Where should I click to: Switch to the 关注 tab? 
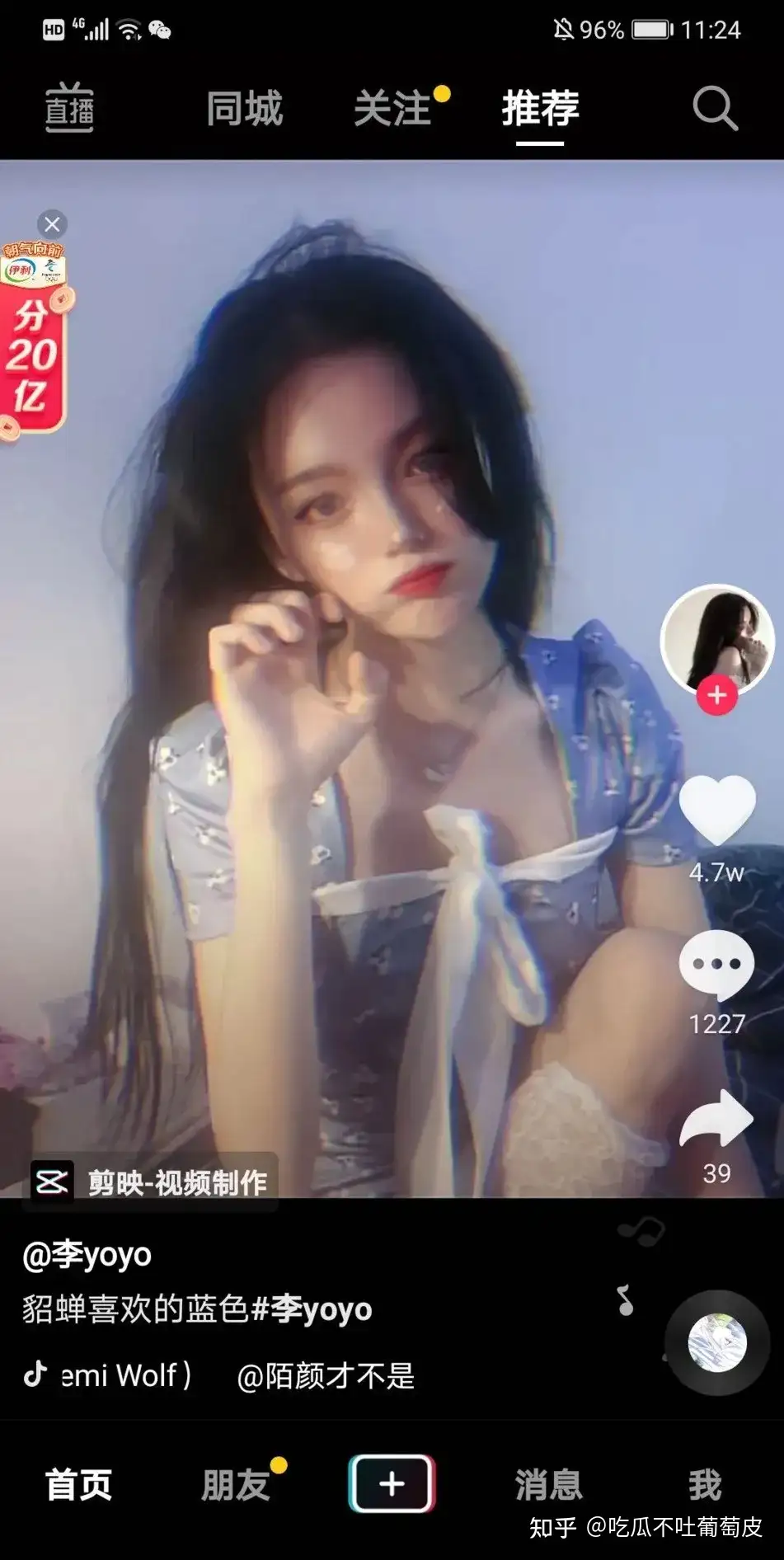click(x=393, y=109)
